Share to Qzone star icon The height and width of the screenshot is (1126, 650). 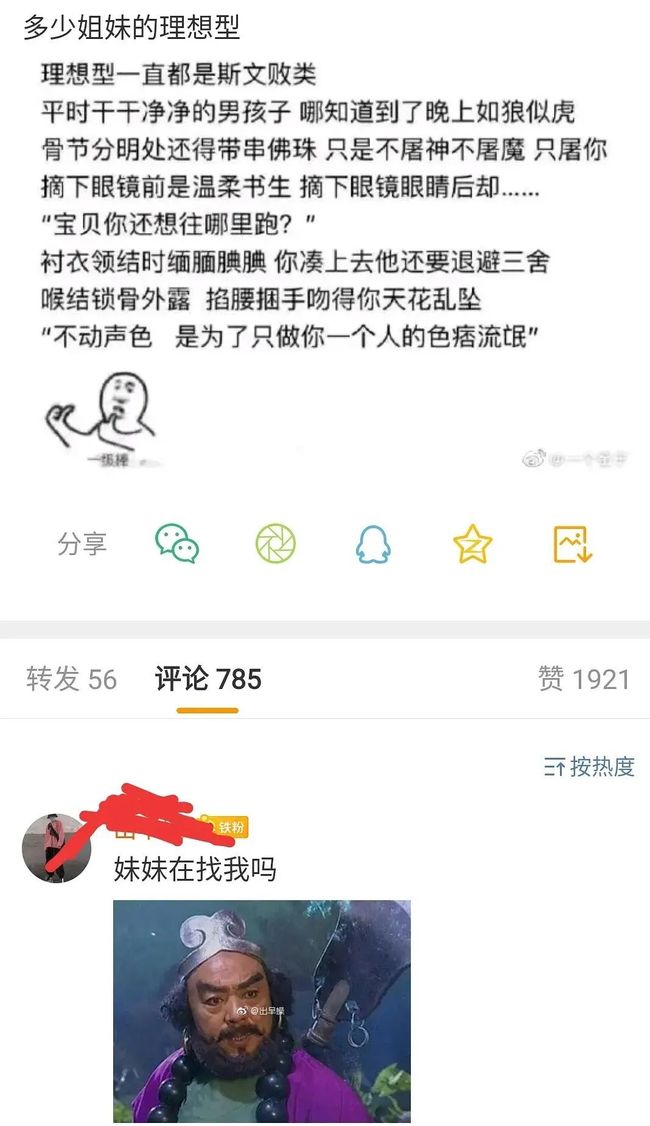point(472,544)
